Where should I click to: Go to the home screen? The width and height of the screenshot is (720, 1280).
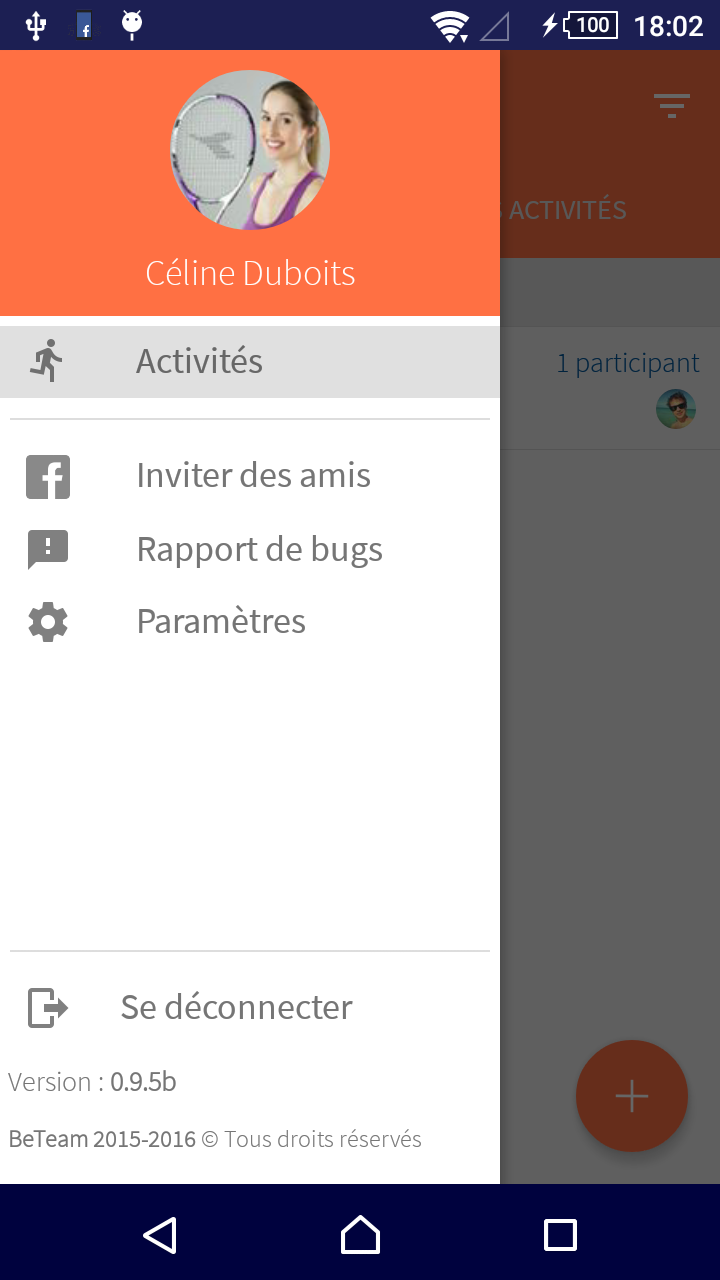tap(360, 1235)
